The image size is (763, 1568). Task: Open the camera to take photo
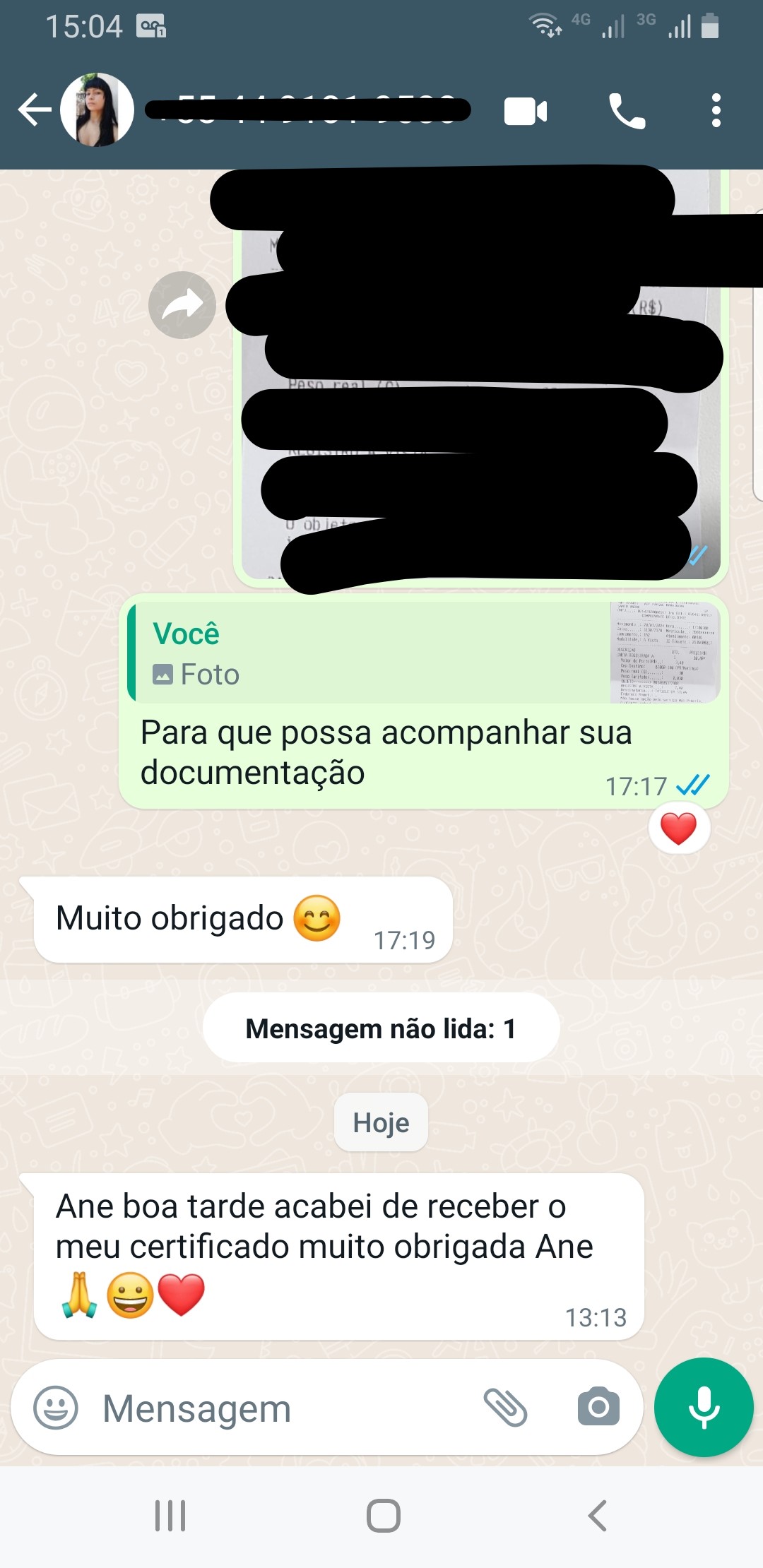tap(598, 1408)
